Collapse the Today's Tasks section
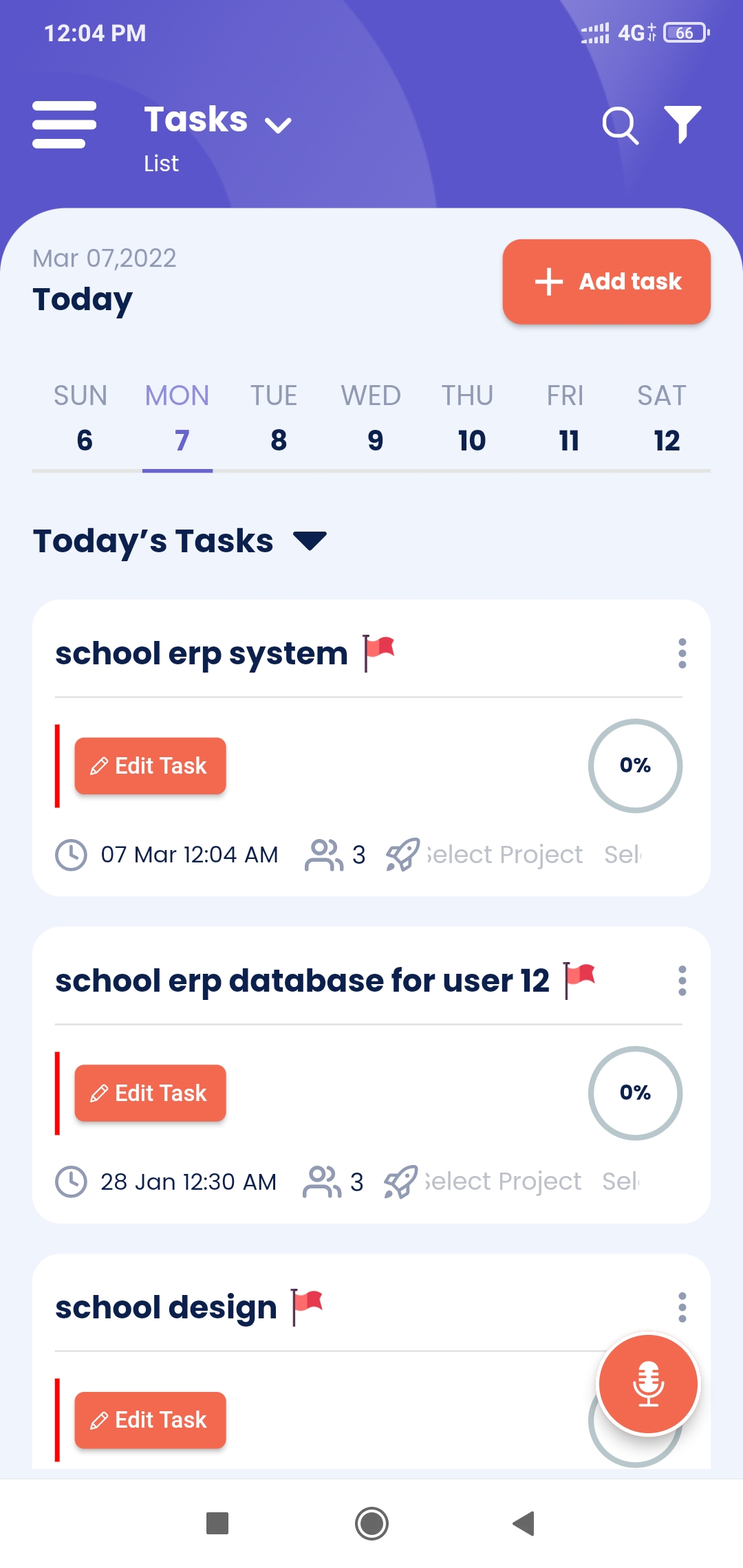 [x=310, y=541]
